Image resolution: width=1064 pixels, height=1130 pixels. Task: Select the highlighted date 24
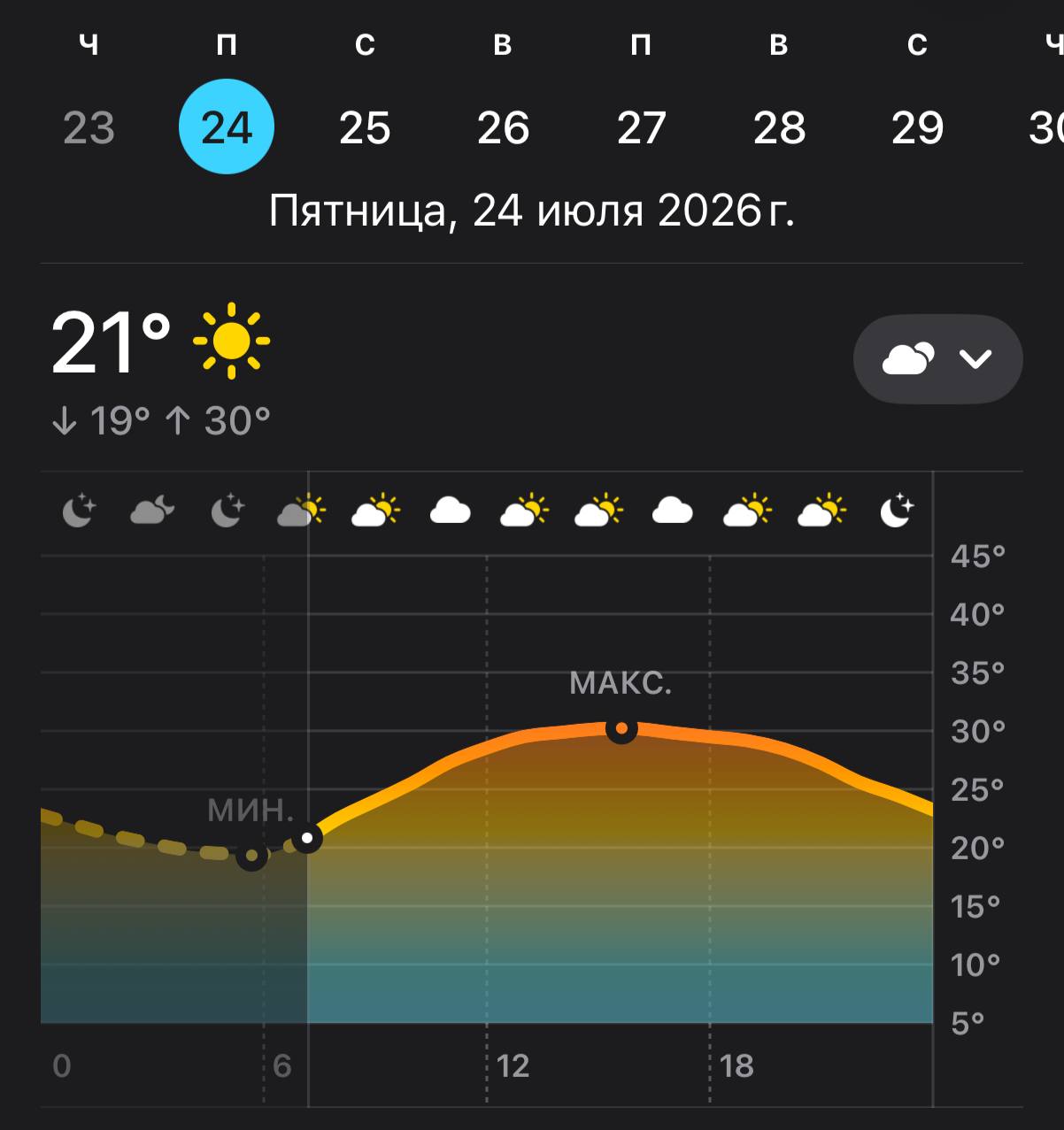(x=227, y=127)
